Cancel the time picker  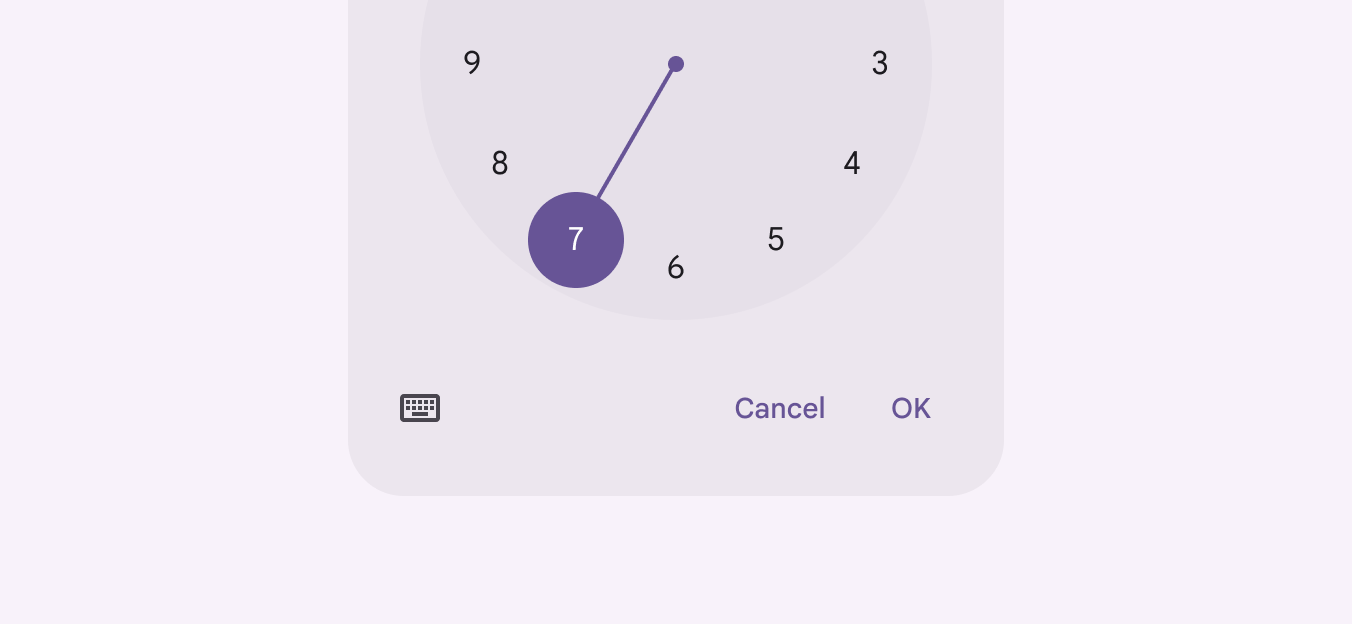point(779,408)
